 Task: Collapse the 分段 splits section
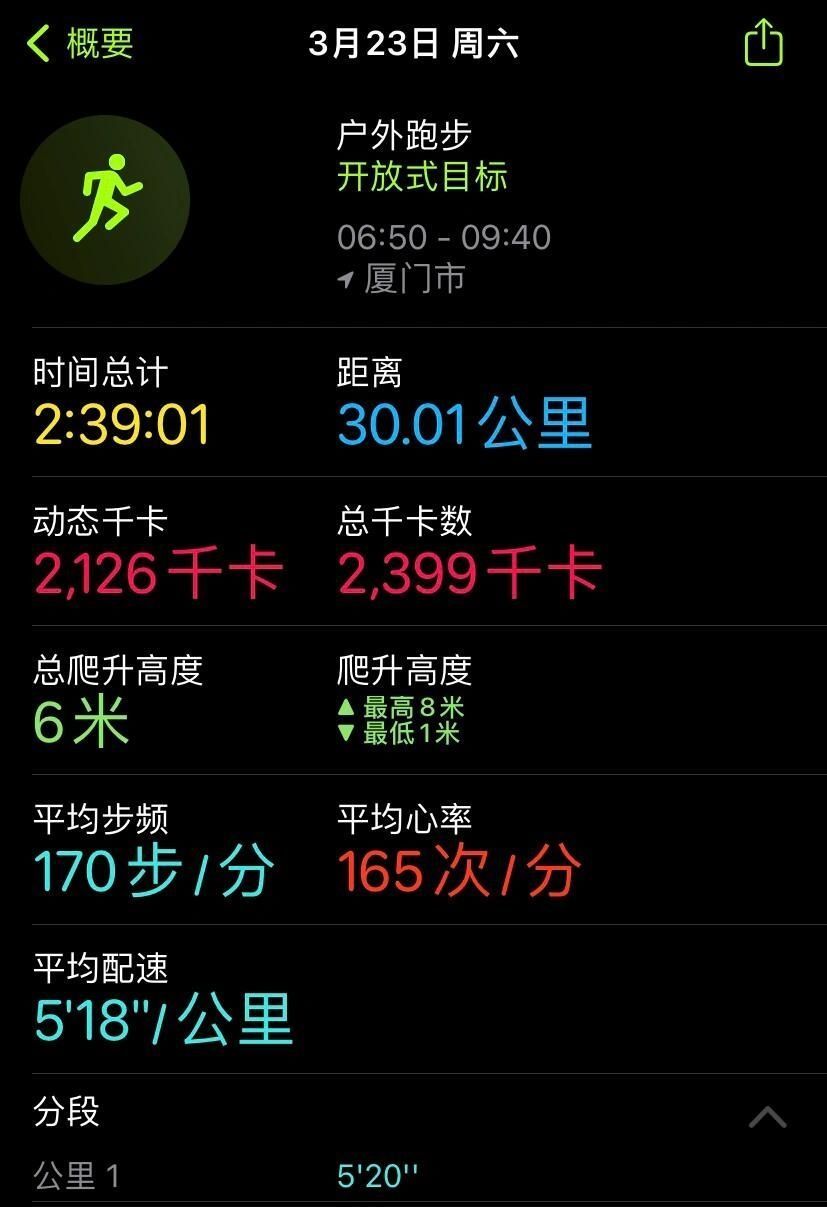point(767,1117)
